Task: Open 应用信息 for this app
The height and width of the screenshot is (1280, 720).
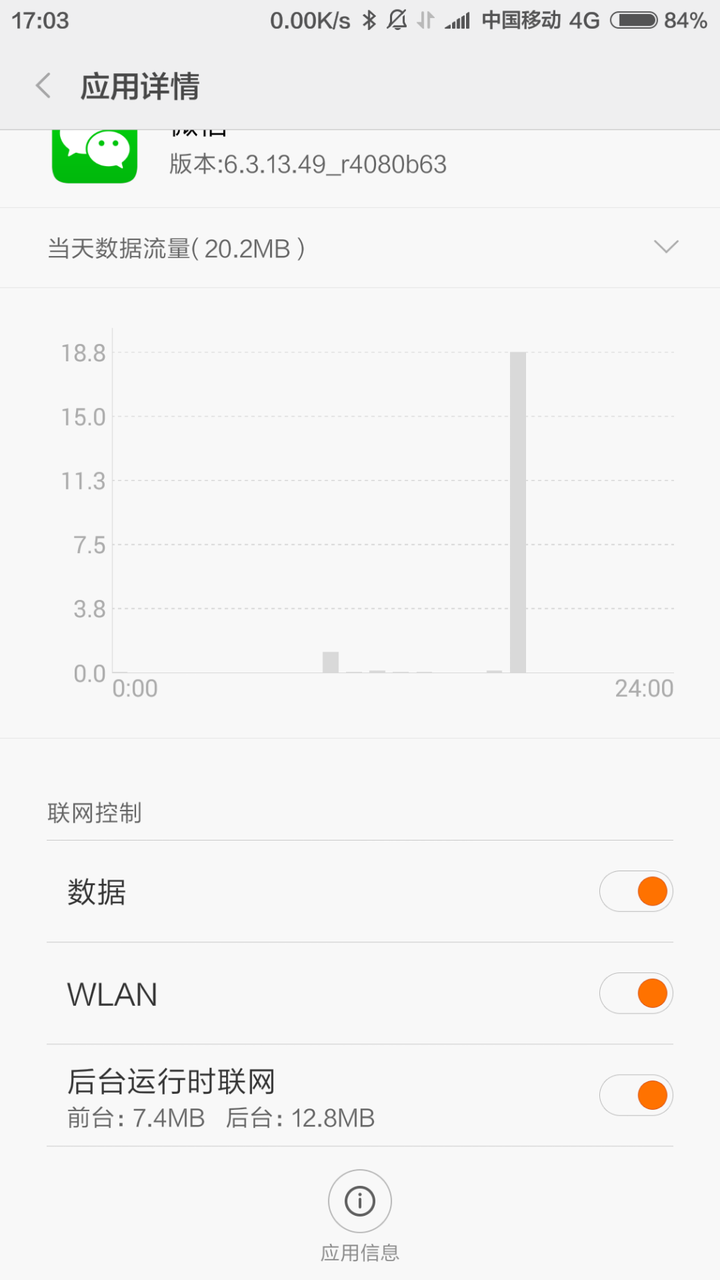Action: point(360,1201)
